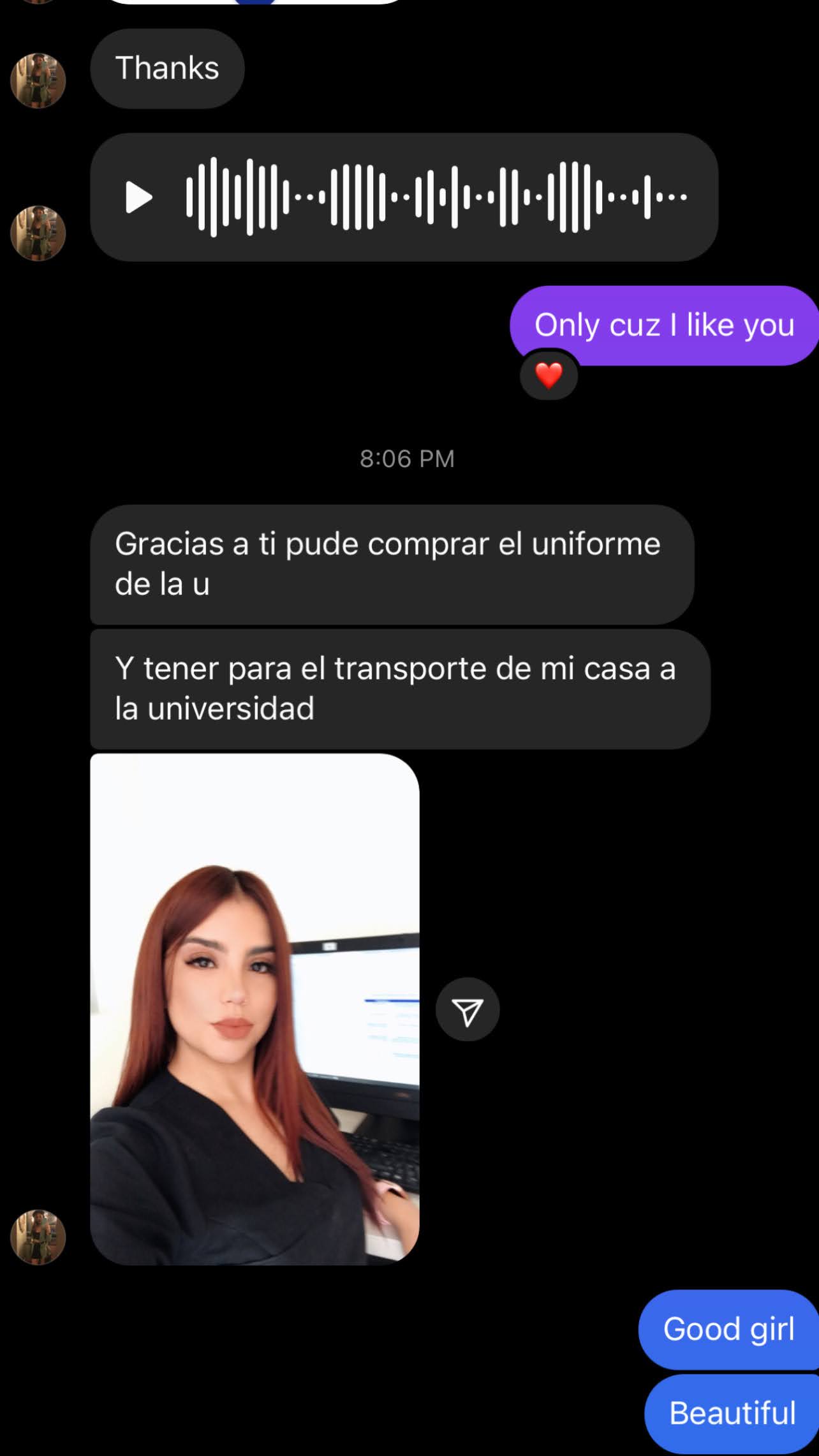This screenshot has width=819, height=1456.
Task: Open the photo received in the chat
Action: pos(255,1009)
